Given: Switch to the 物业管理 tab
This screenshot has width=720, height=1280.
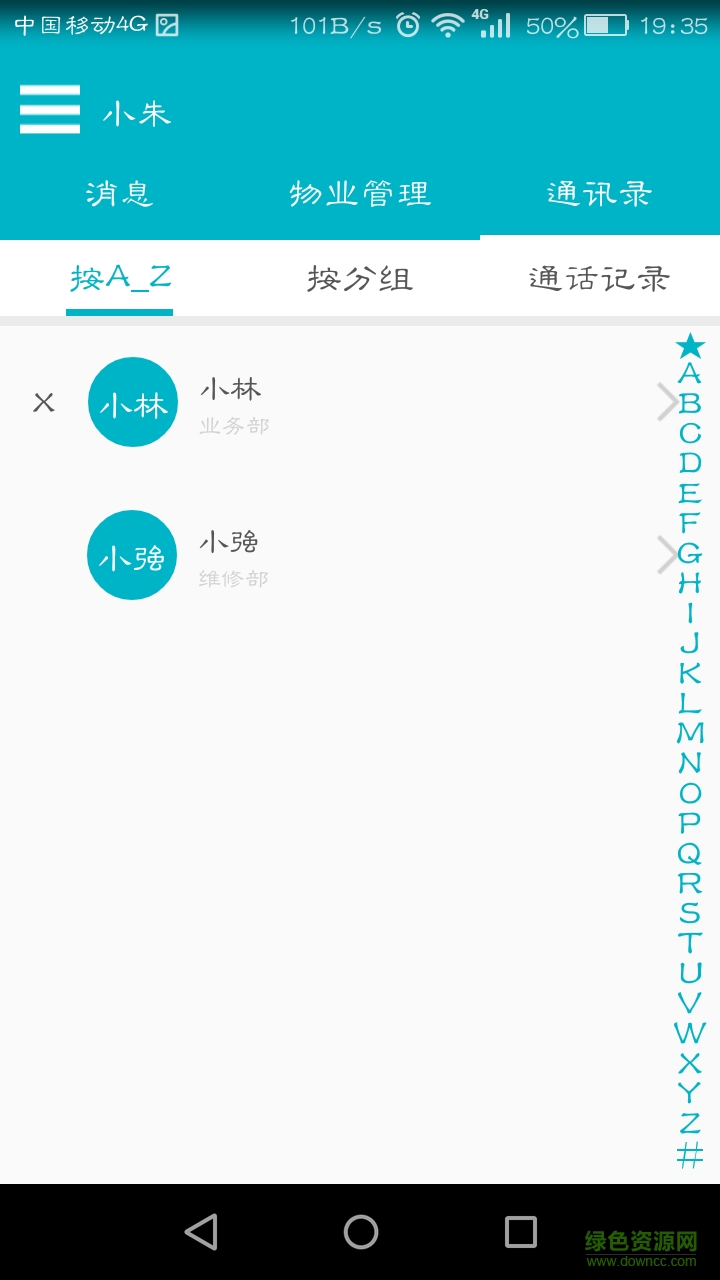Looking at the screenshot, I should (x=360, y=195).
